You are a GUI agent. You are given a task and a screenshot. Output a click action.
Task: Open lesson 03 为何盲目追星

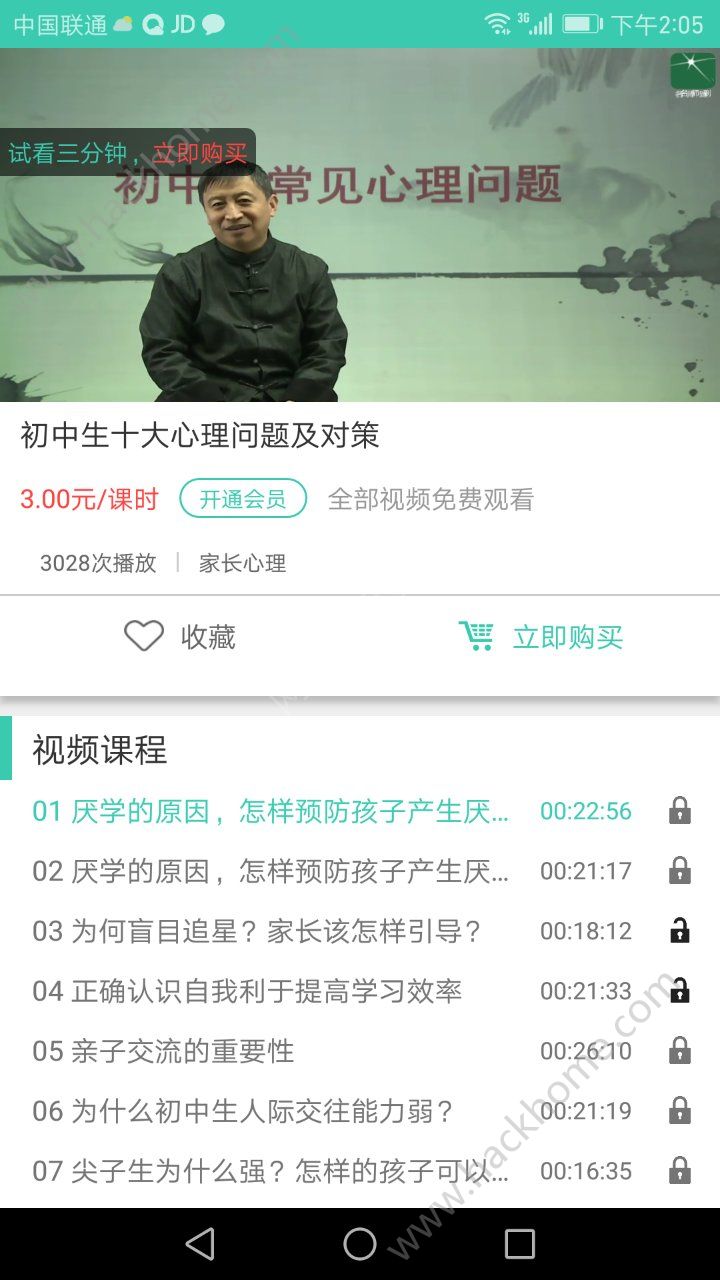pyautogui.click(x=257, y=931)
